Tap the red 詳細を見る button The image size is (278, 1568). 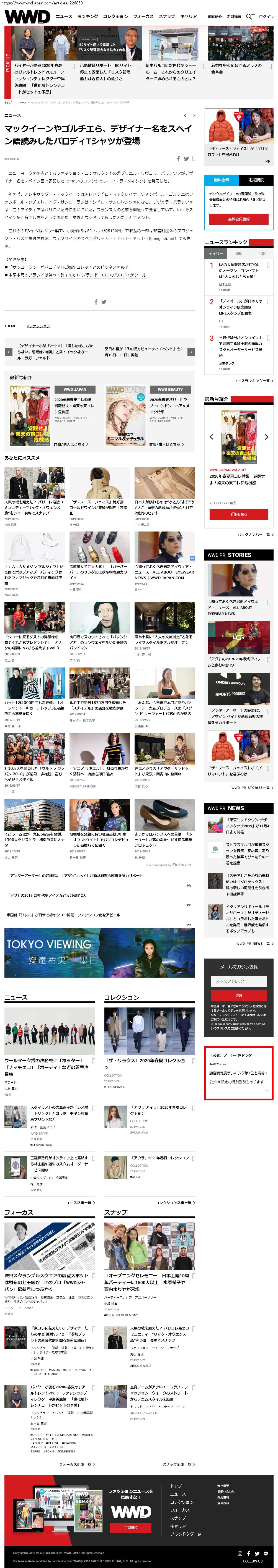238,514
